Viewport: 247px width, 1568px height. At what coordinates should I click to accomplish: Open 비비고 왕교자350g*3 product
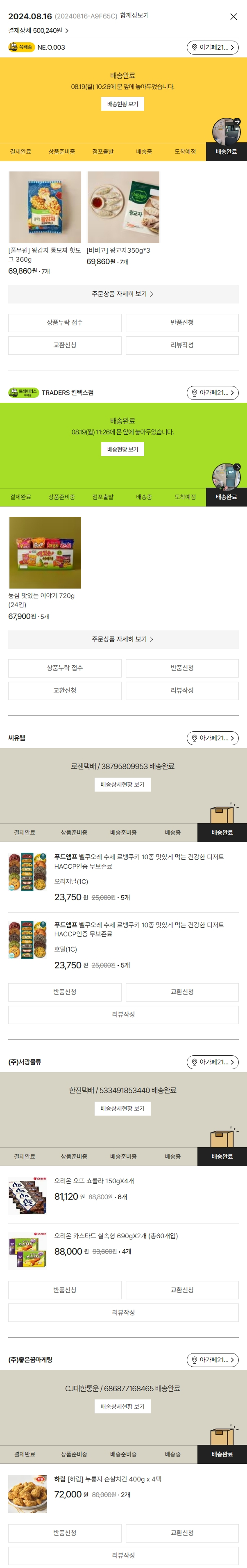[124, 208]
